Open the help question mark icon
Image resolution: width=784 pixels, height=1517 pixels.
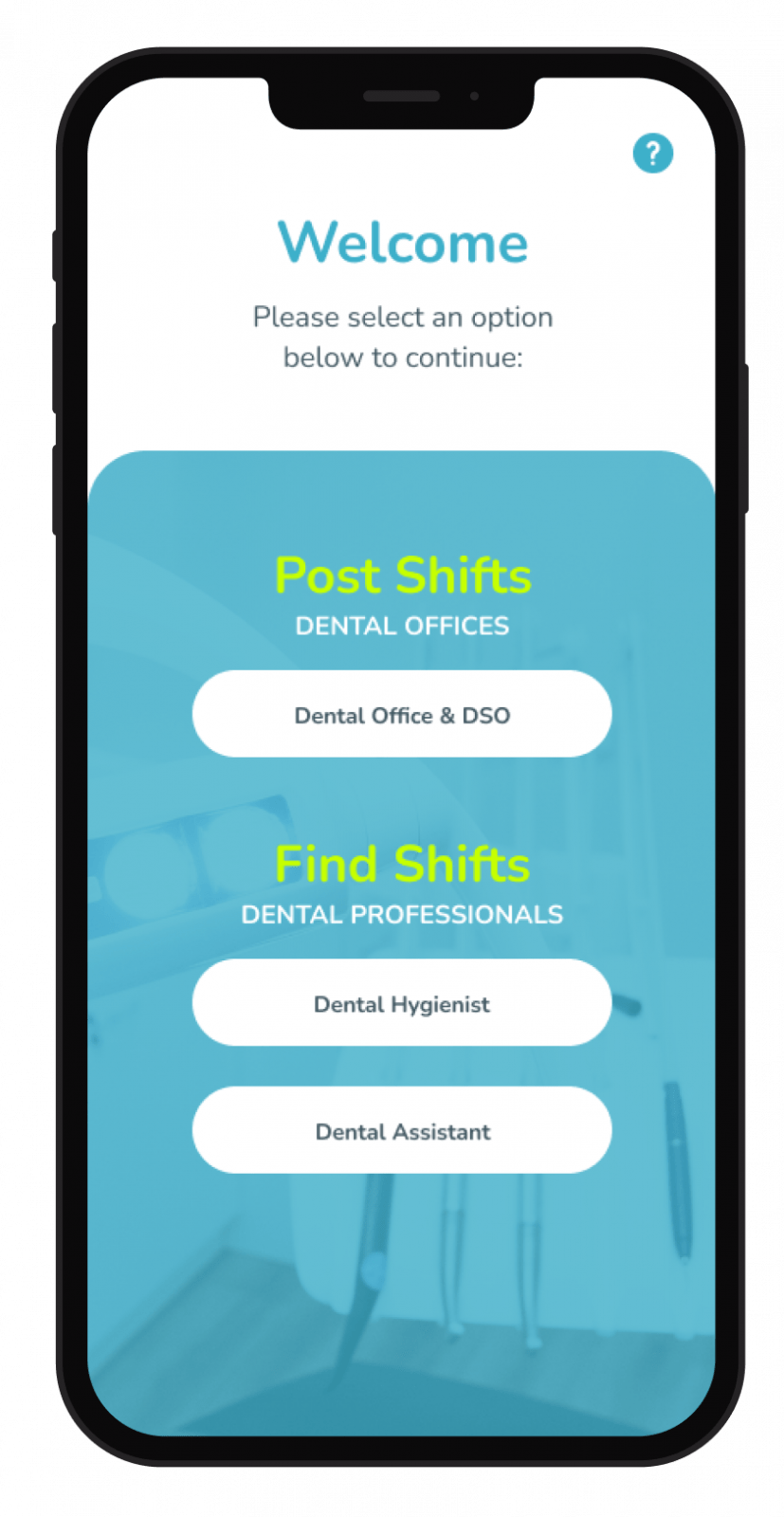click(x=652, y=153)
